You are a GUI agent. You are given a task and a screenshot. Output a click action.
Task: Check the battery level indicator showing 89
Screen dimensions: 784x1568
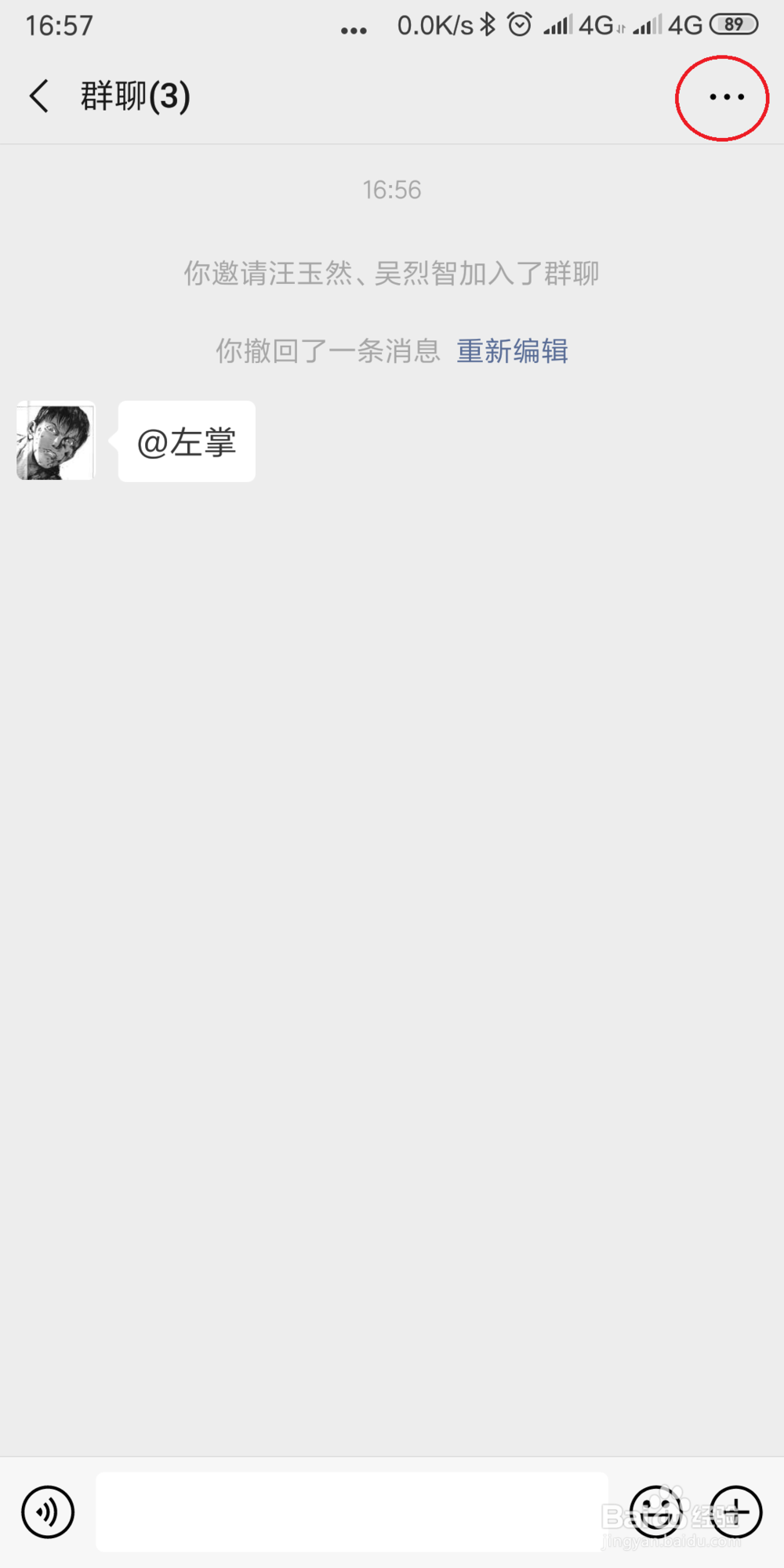click(734, 25)
